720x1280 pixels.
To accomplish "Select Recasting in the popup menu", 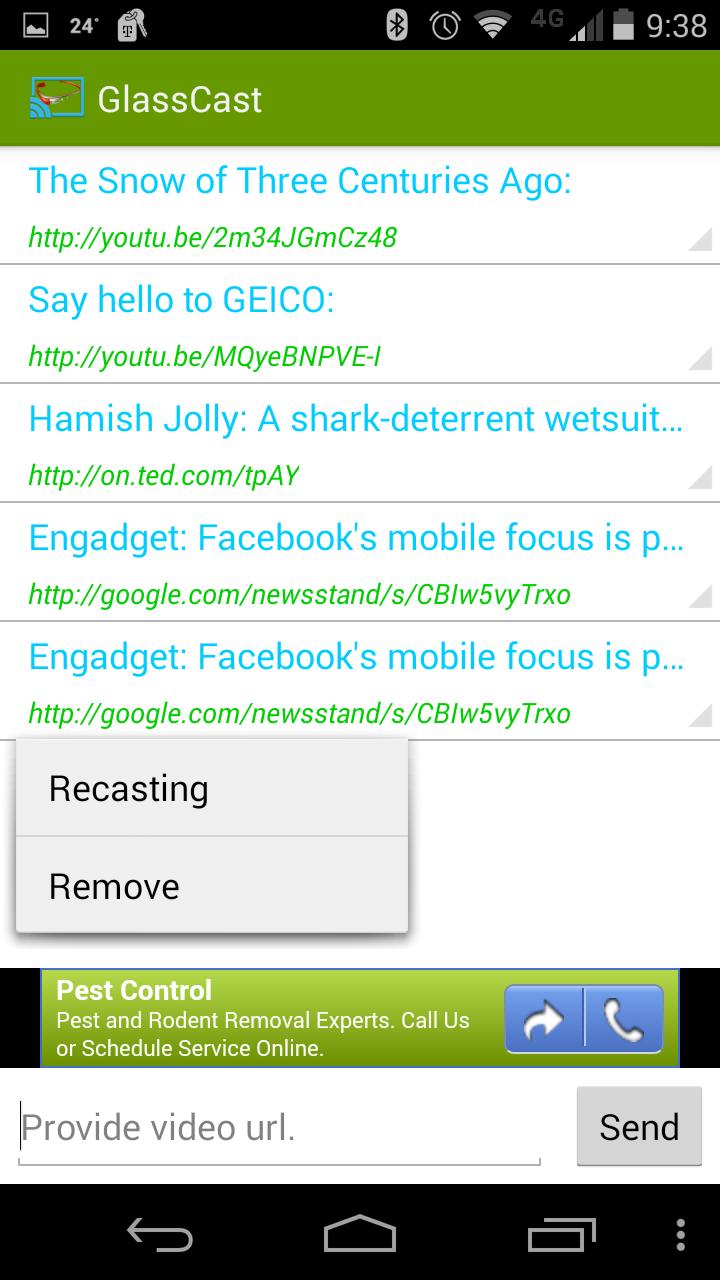I will (211, 789).
